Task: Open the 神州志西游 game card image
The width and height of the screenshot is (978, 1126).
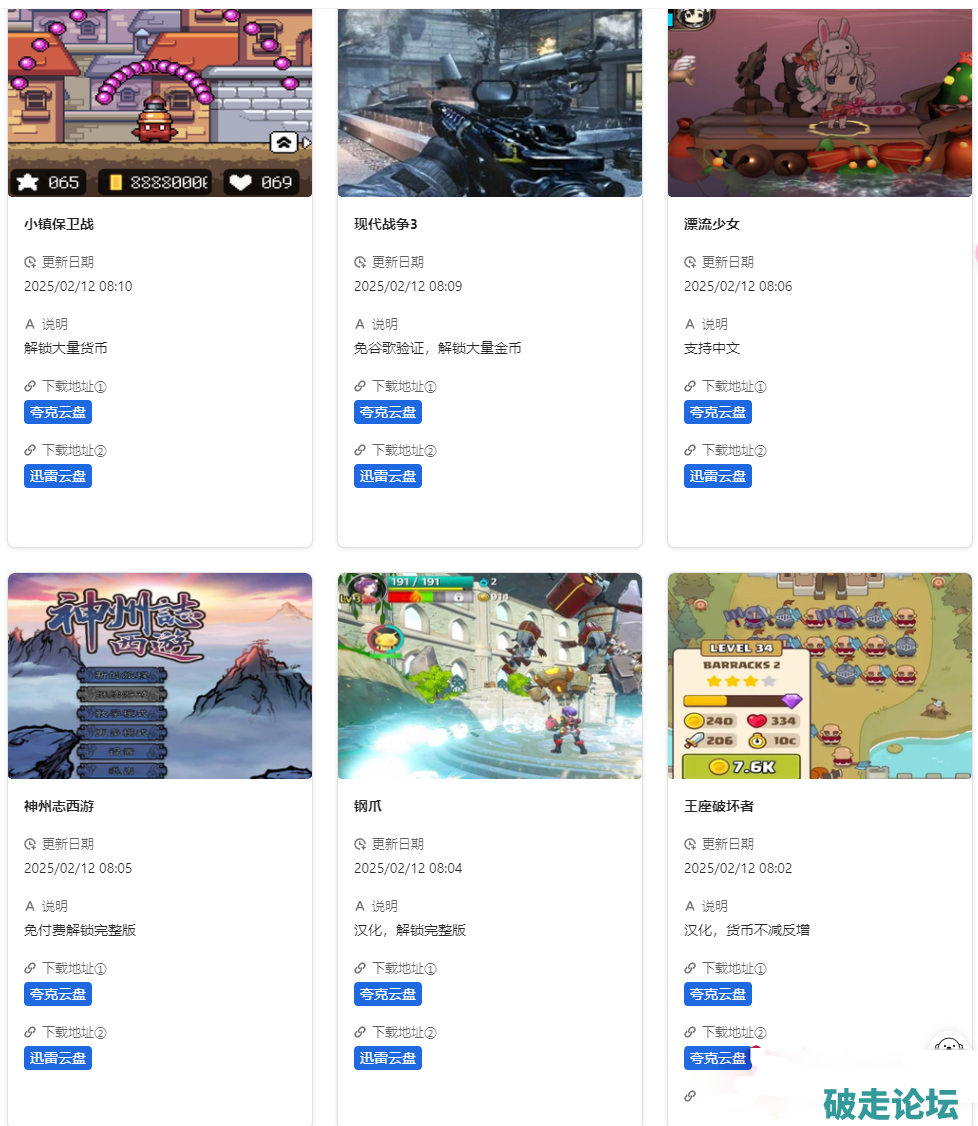Action: 160,676
